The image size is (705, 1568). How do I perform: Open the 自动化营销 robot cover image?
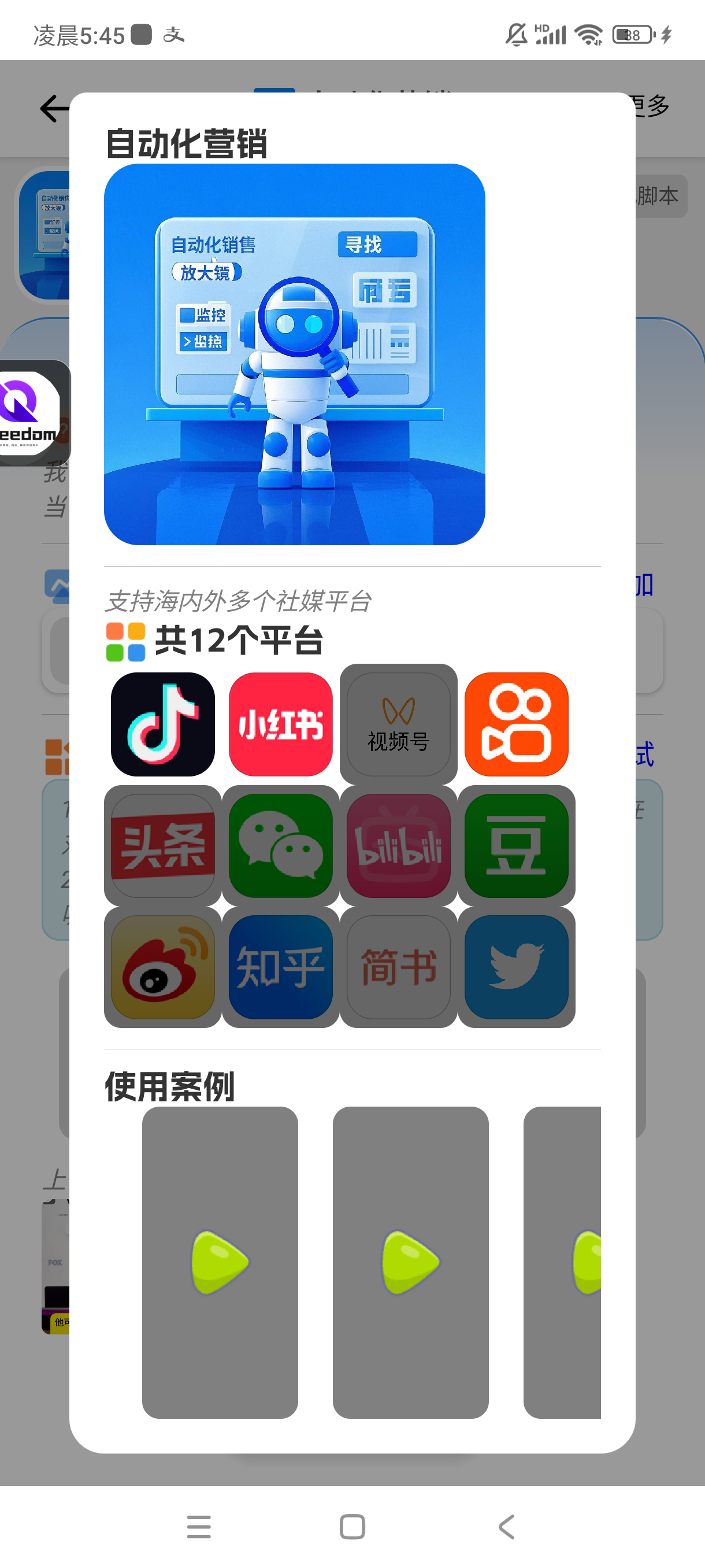point(294,354)
